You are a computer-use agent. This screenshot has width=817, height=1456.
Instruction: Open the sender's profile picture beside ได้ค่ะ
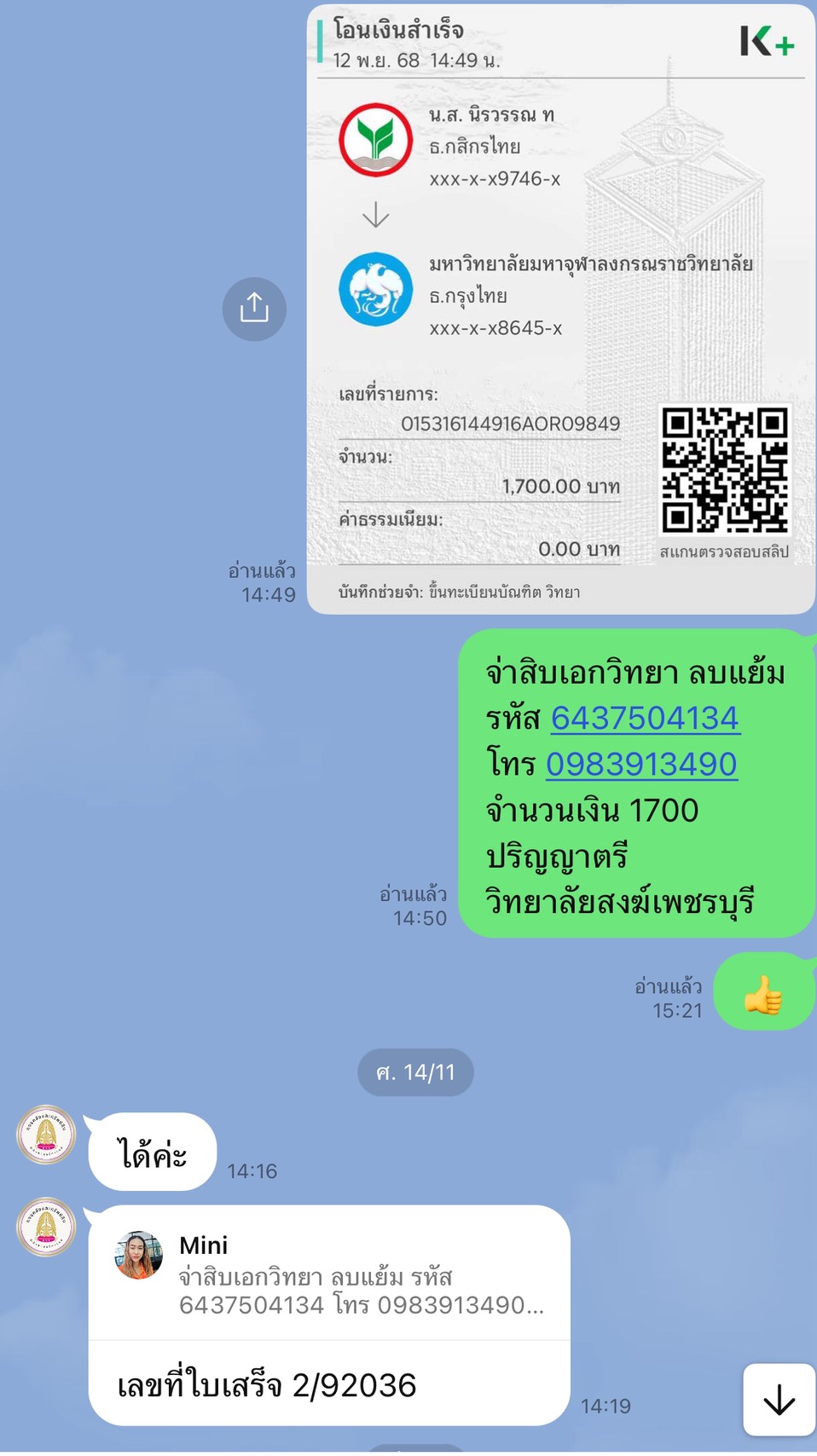click(x=47, y=1135)
